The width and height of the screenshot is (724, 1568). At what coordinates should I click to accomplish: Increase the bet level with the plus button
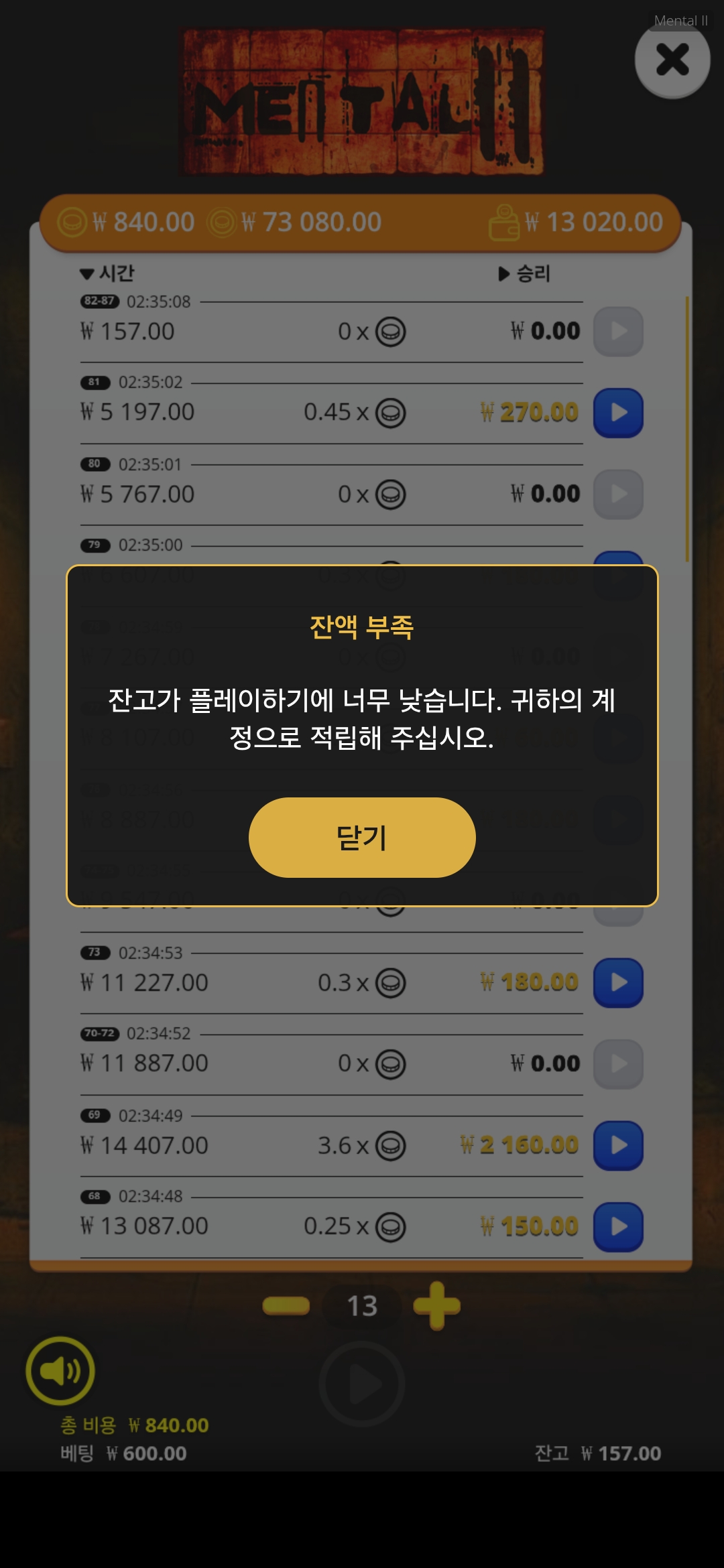pyautogui.click(x=437, y=1305)
